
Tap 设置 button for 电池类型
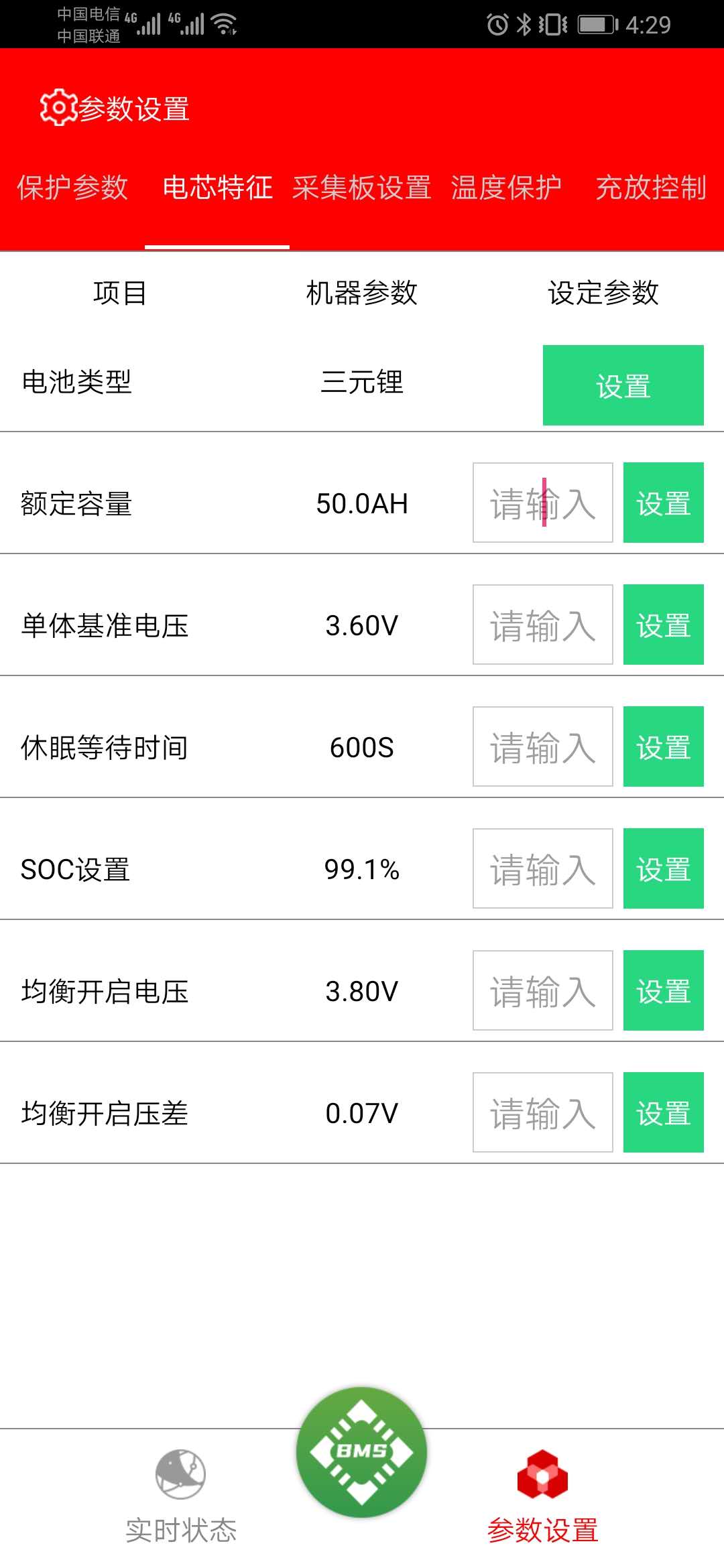click(x=623, y=385)
